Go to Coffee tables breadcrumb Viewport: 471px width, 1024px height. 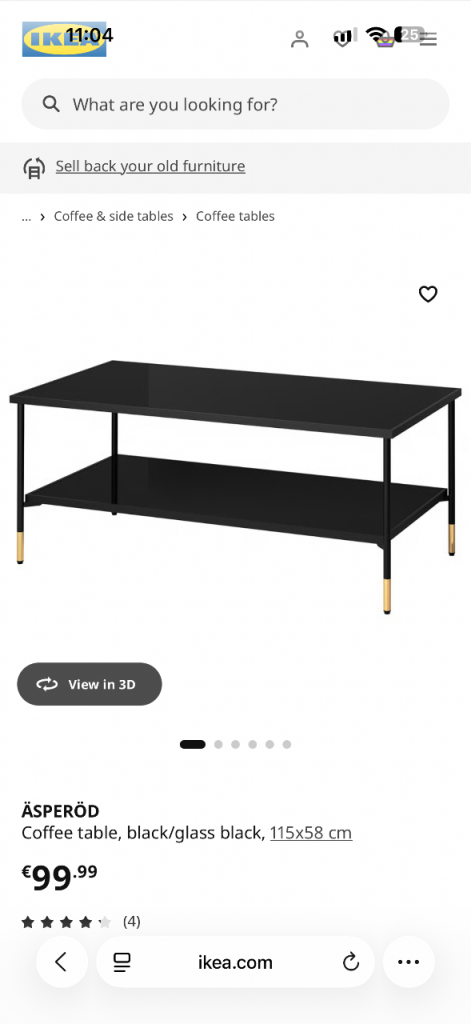[235, 216]
